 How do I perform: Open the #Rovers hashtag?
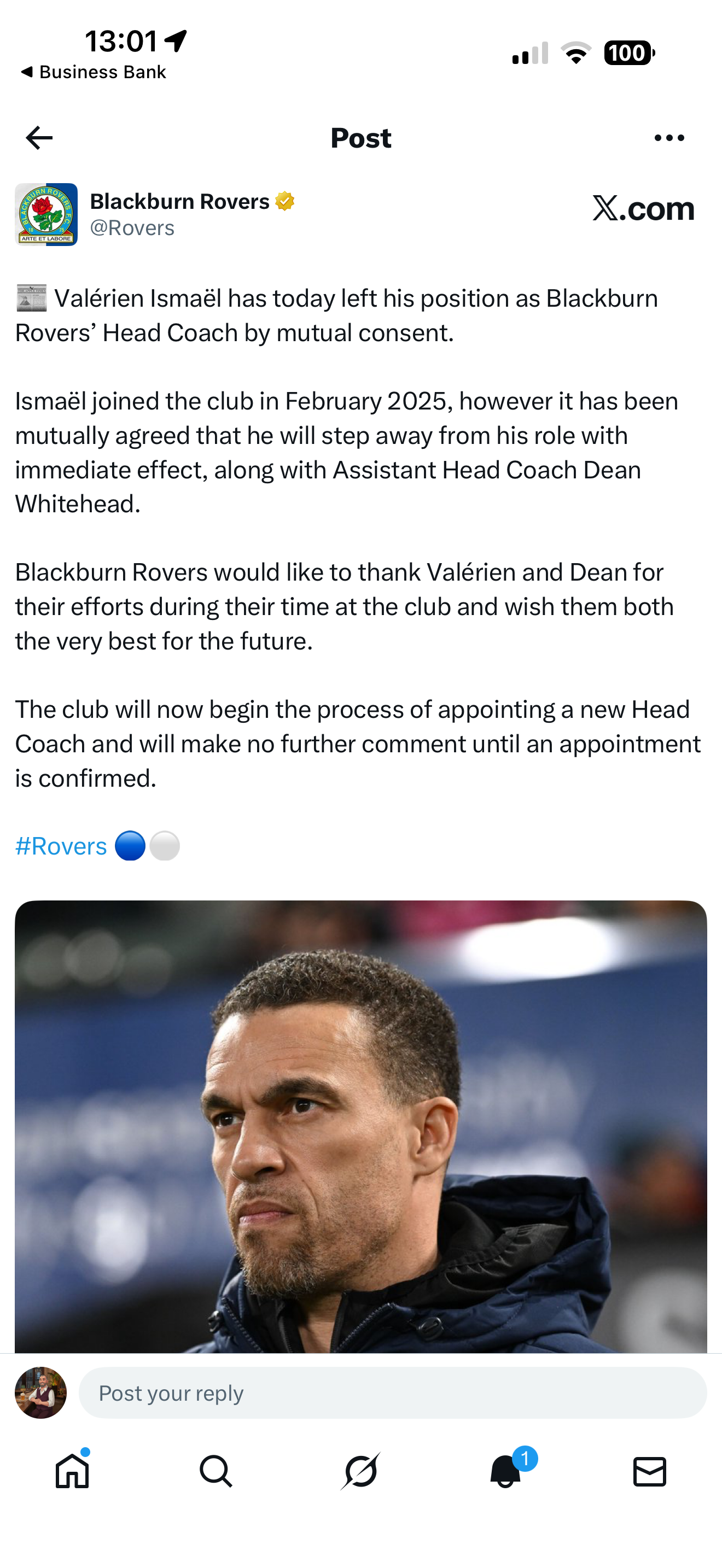click(61, 846)
